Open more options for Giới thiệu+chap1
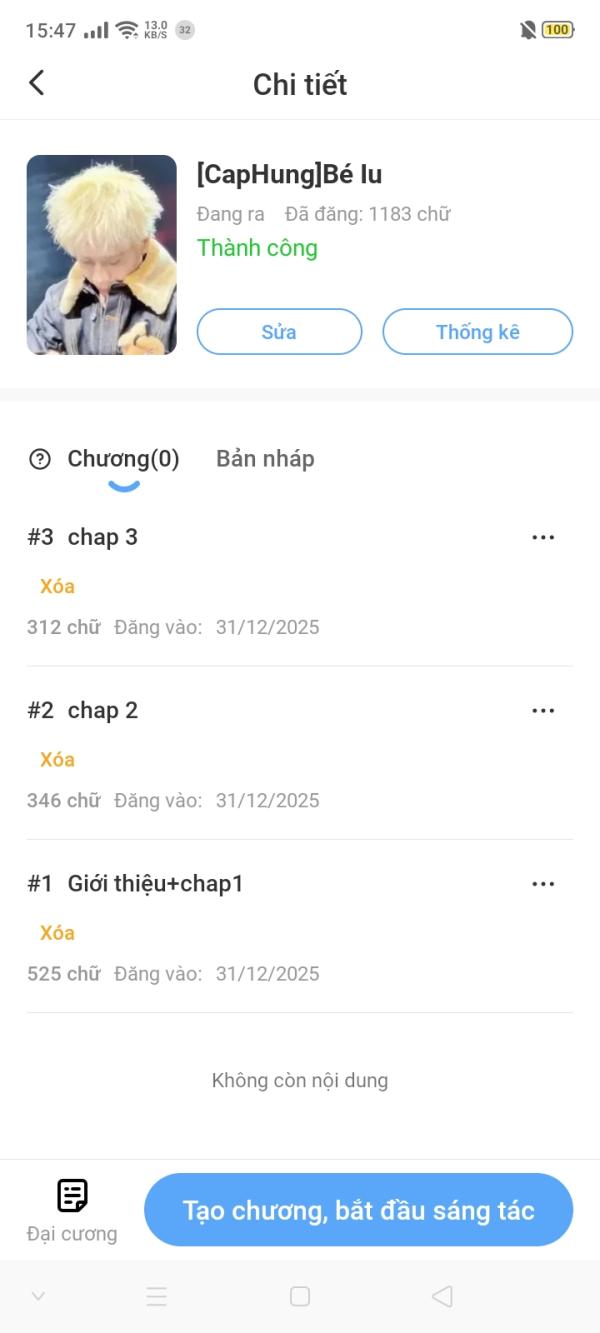This screenshot has width=600, height=1333. [x=543, y=884]
